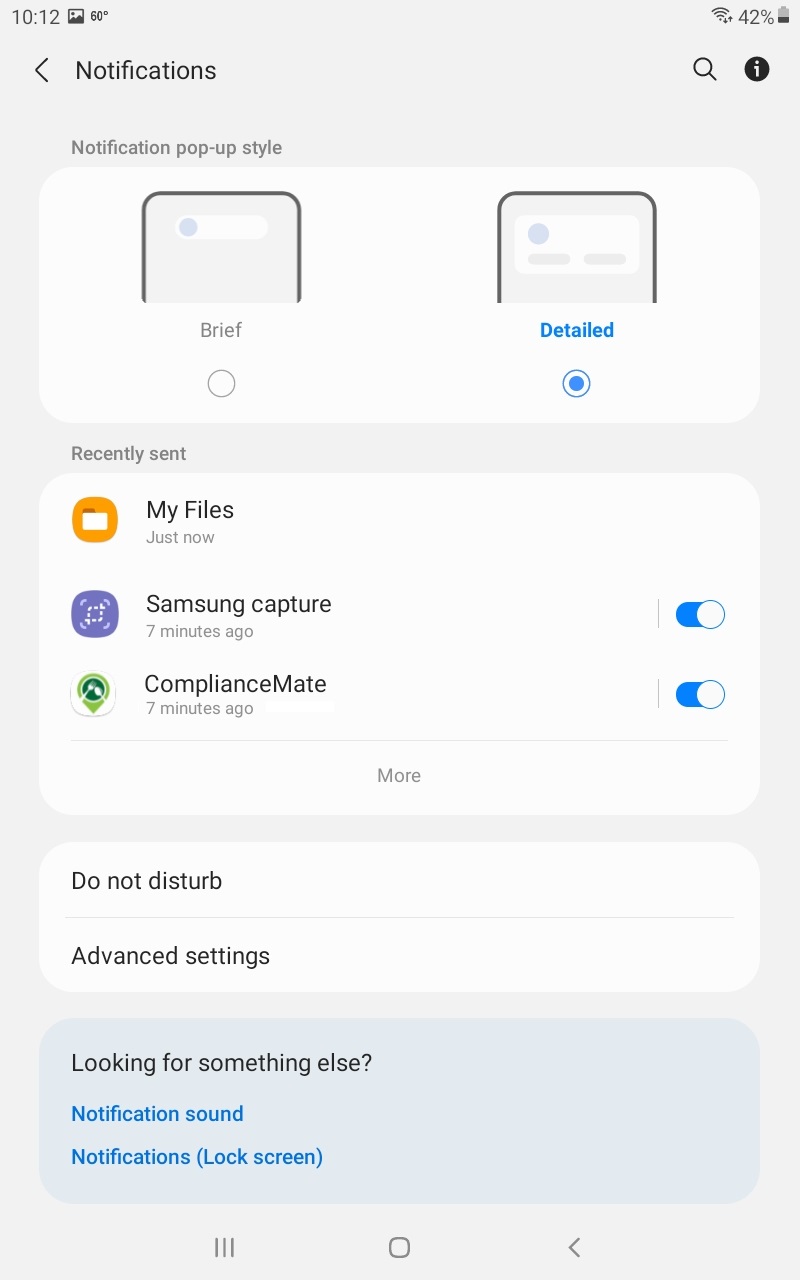800x1280 pixels.
Task: Tap the Wi-Fi status icon
Action: pos(719,16)
